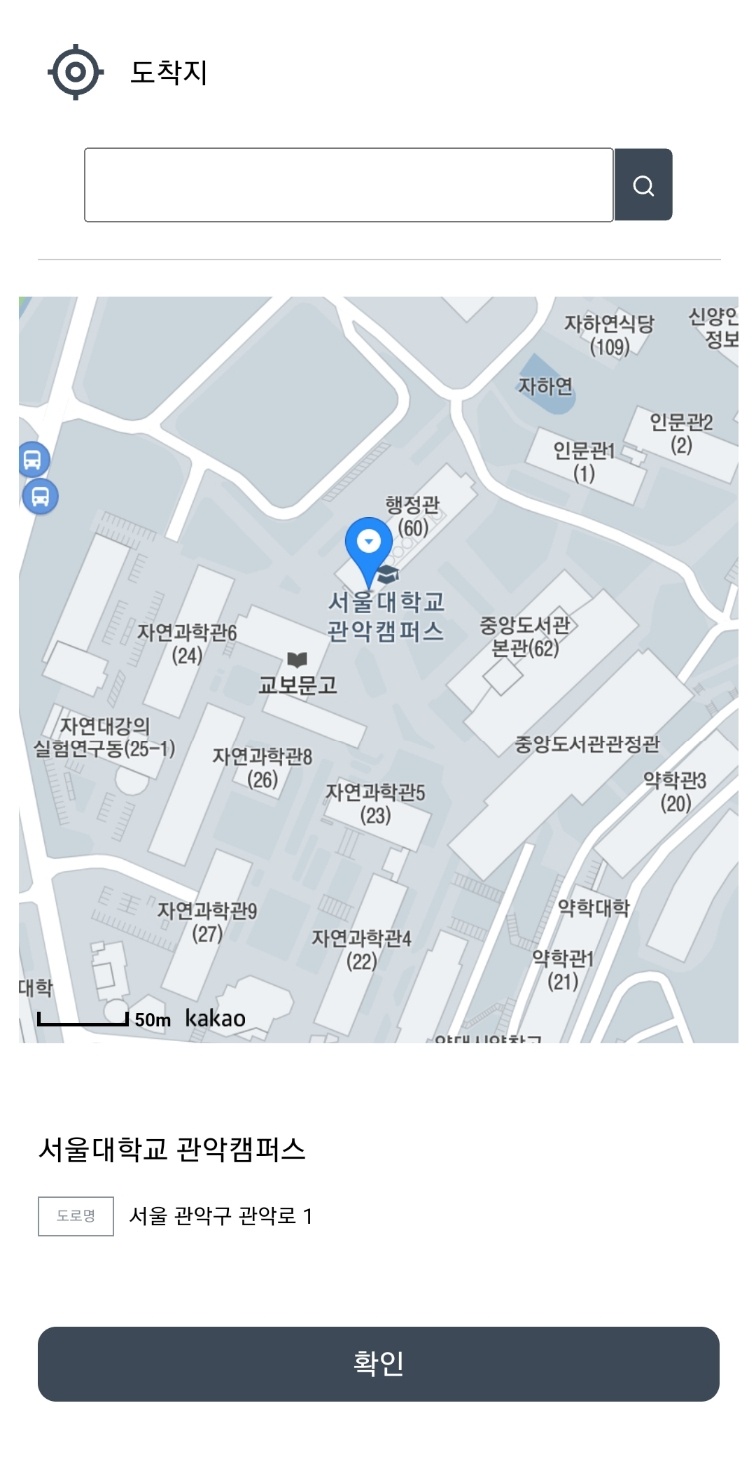Tap the destination search text field
The height and width of the screenshot is (1481, 756).
tap(349, 185)
